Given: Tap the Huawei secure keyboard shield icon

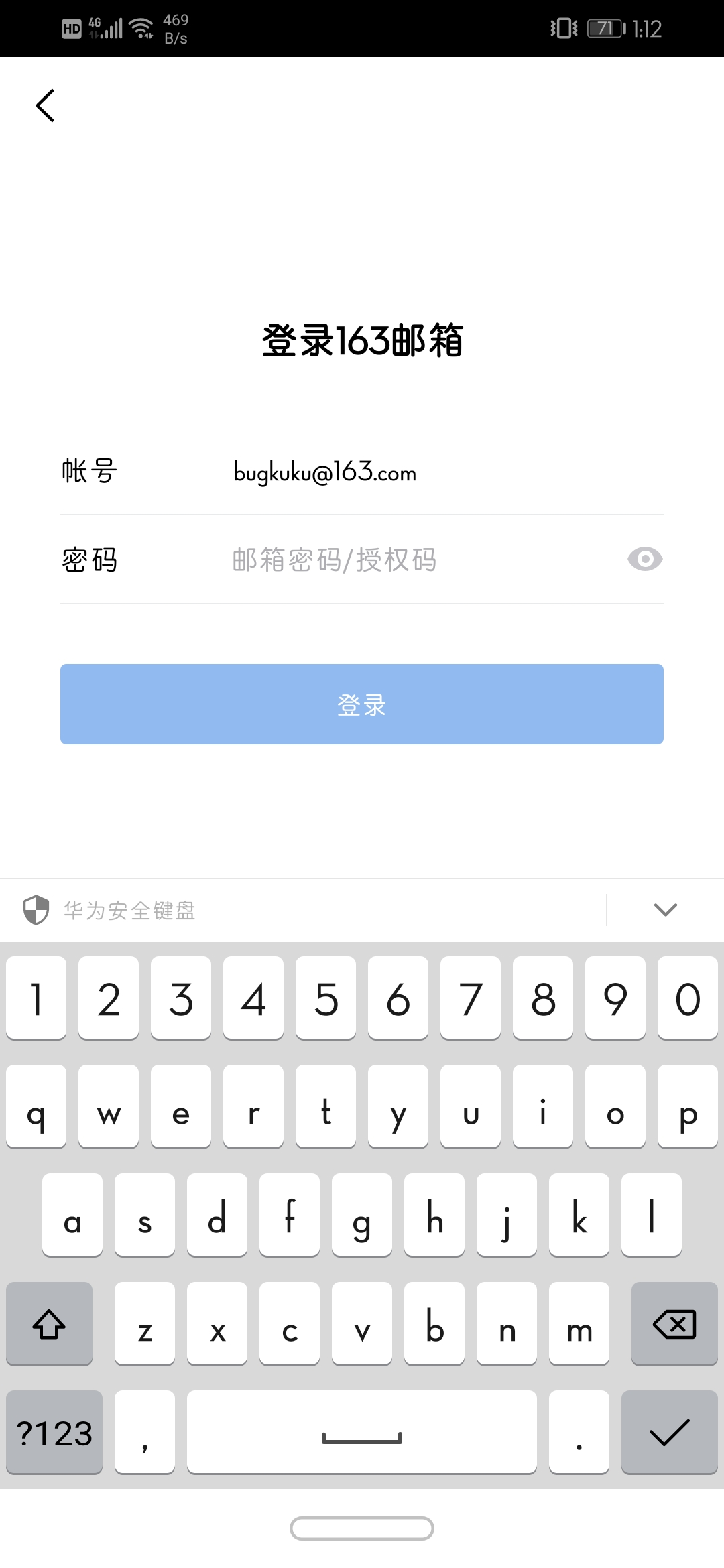Looking at the screenshot, I should (x=34, y=909).
